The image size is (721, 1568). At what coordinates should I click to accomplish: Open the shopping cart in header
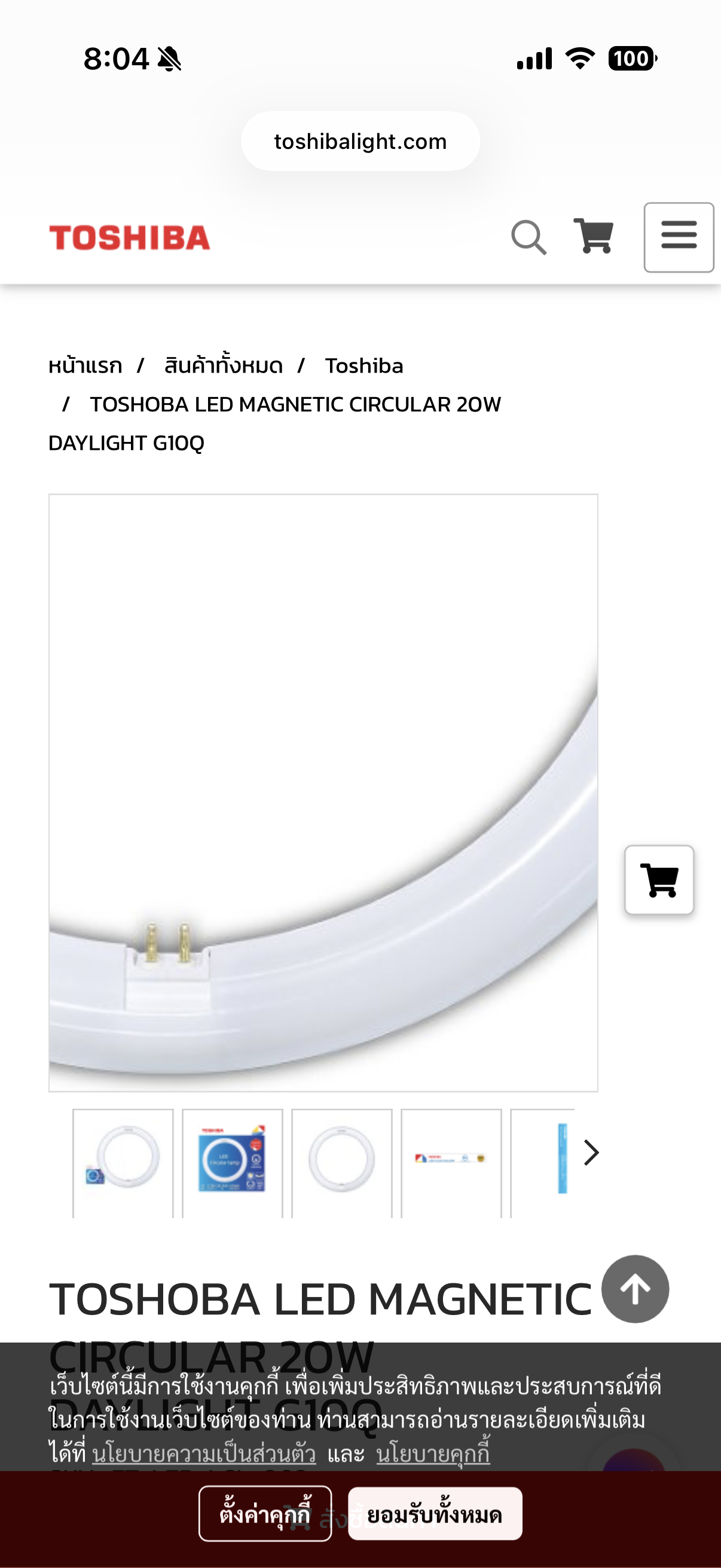click(593, 236)
